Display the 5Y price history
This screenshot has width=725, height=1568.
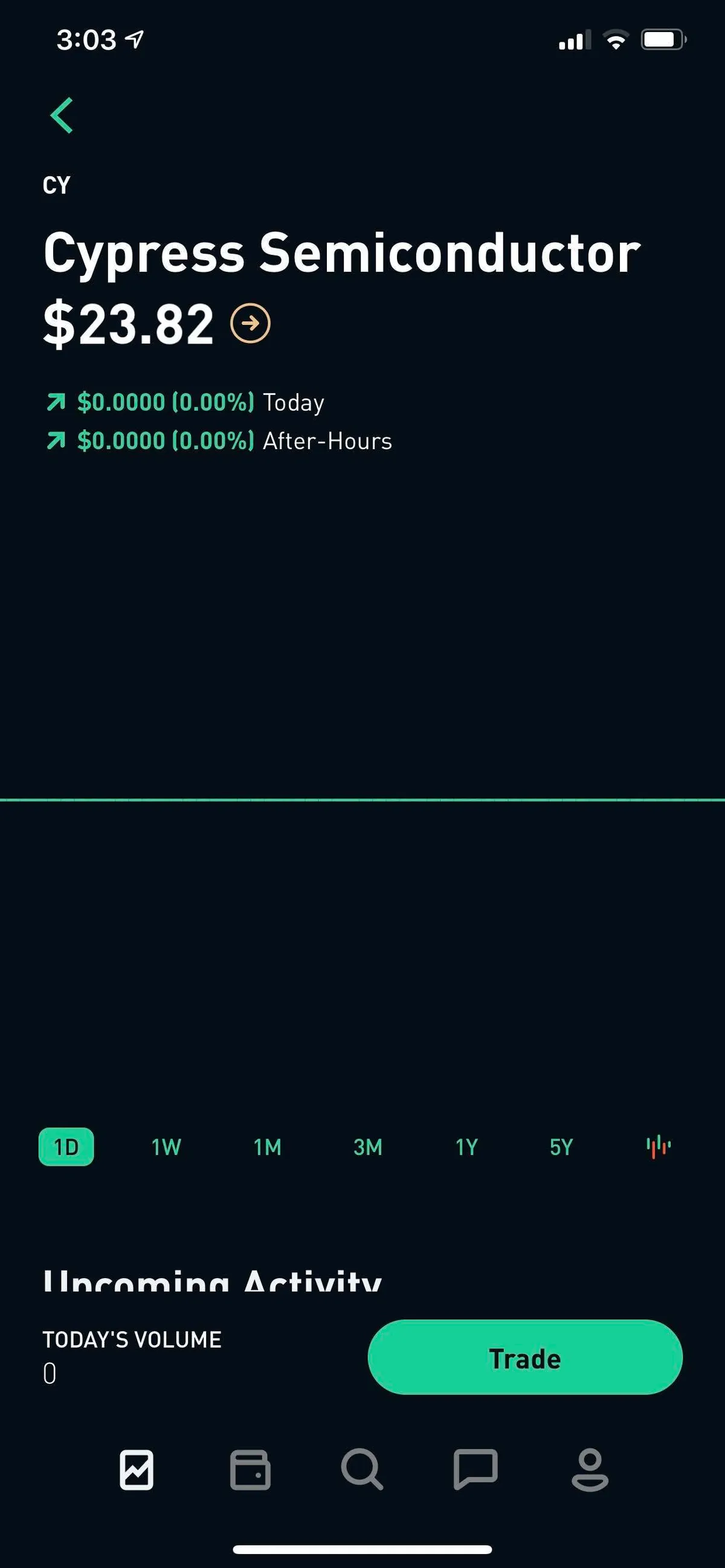tap(561, 1147)
